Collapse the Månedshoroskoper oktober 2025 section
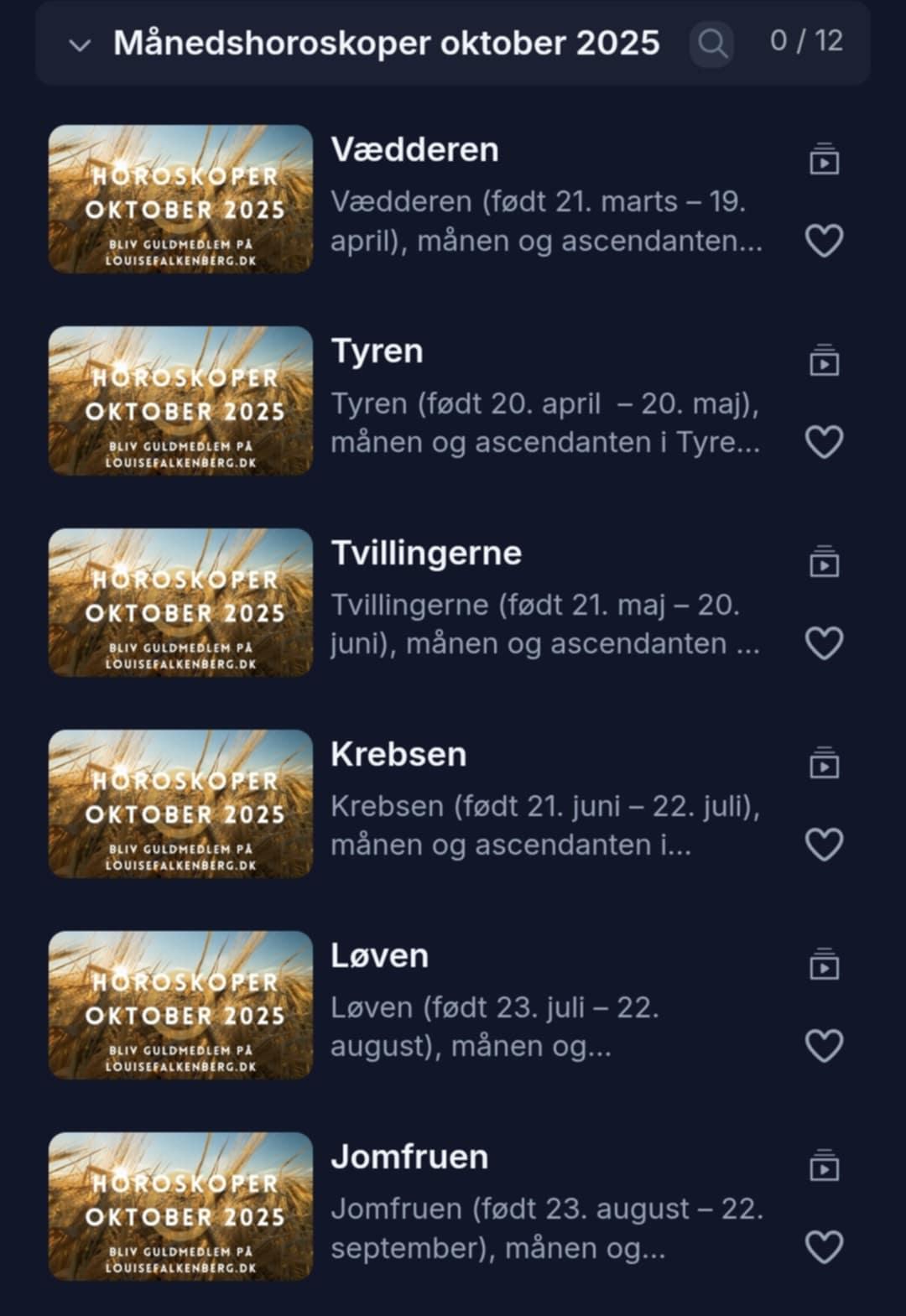This screenshot has height=1316, width=906. [80, 44]
